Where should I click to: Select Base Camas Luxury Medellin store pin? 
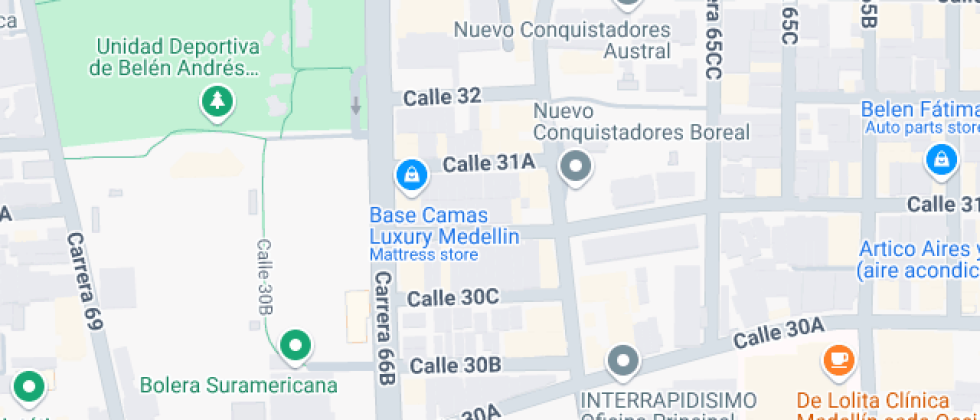(x=411, y=176)
